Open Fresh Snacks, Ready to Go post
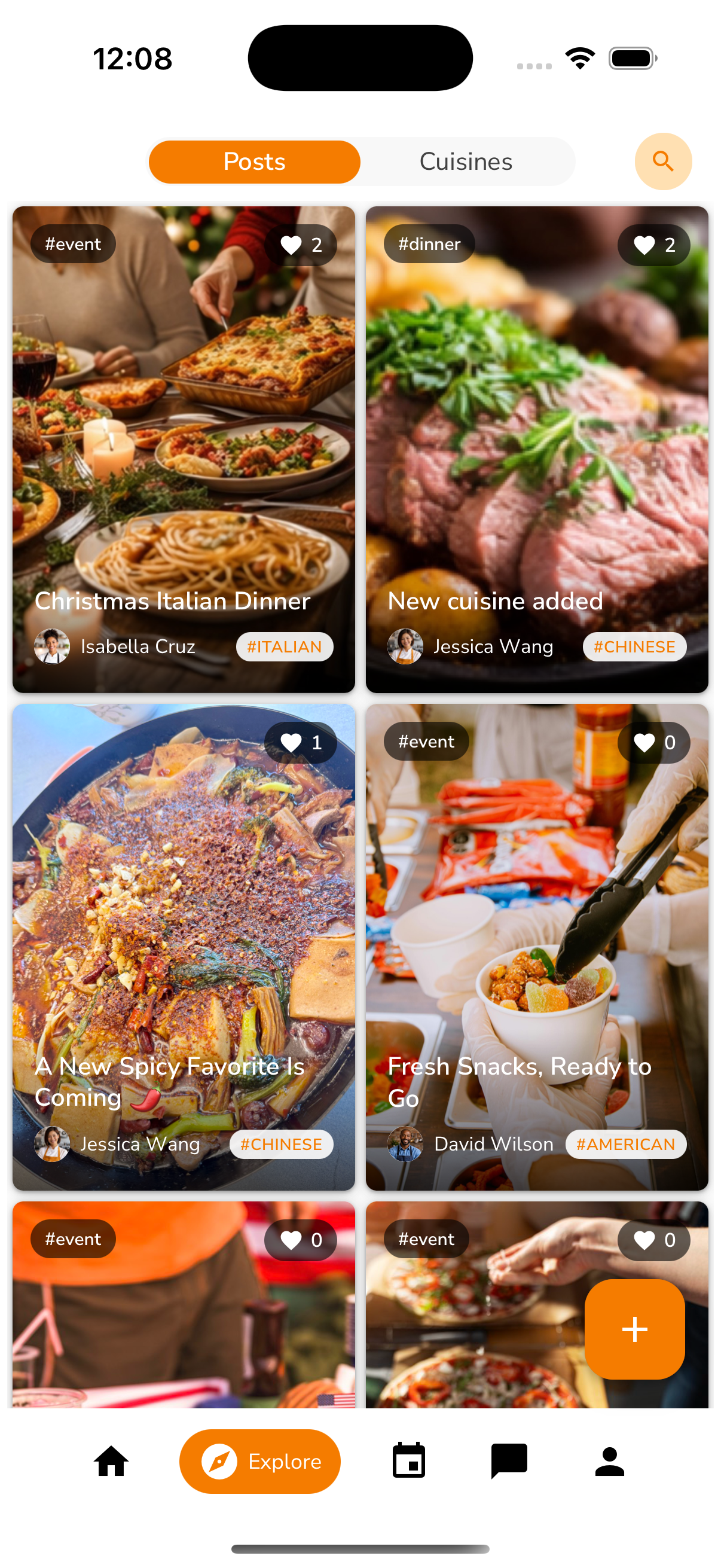The image size is (721, 1568). pyautogui.click(x=536, y=944)
